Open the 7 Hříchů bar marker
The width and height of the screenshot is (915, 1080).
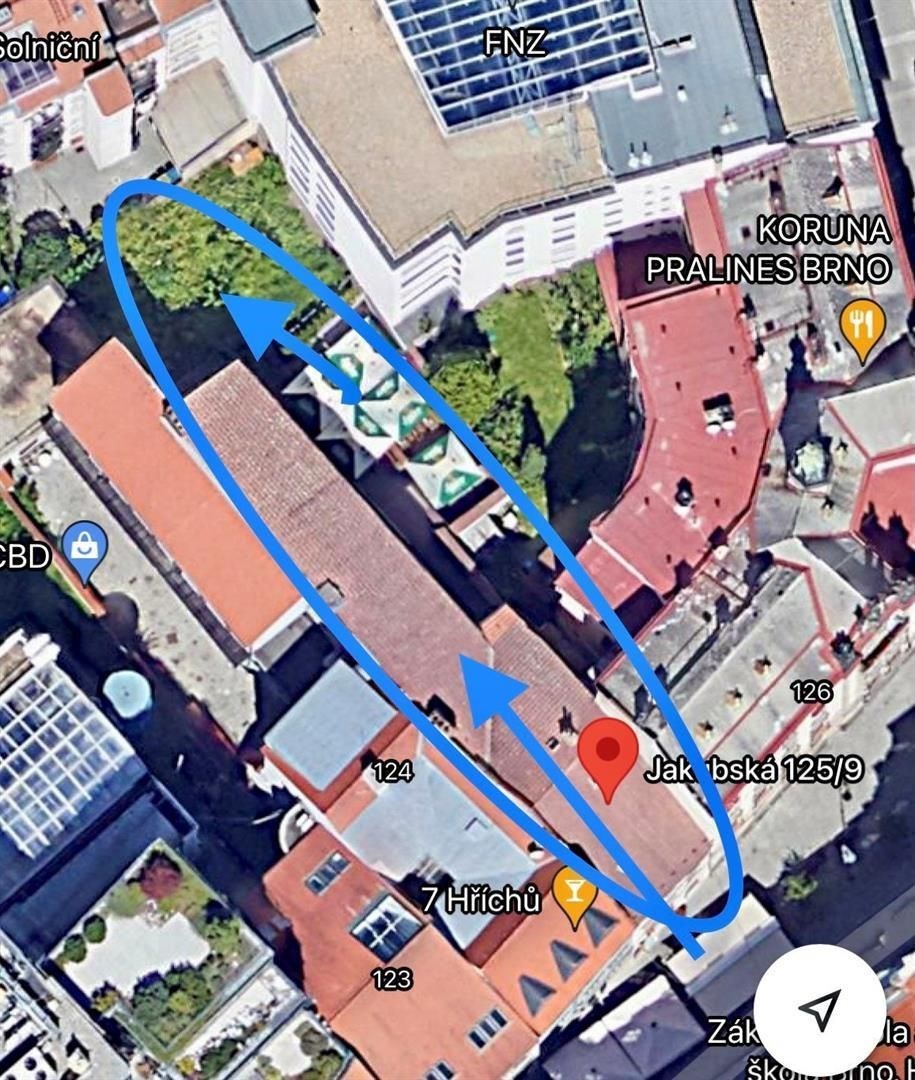click(x=574, y=893)
